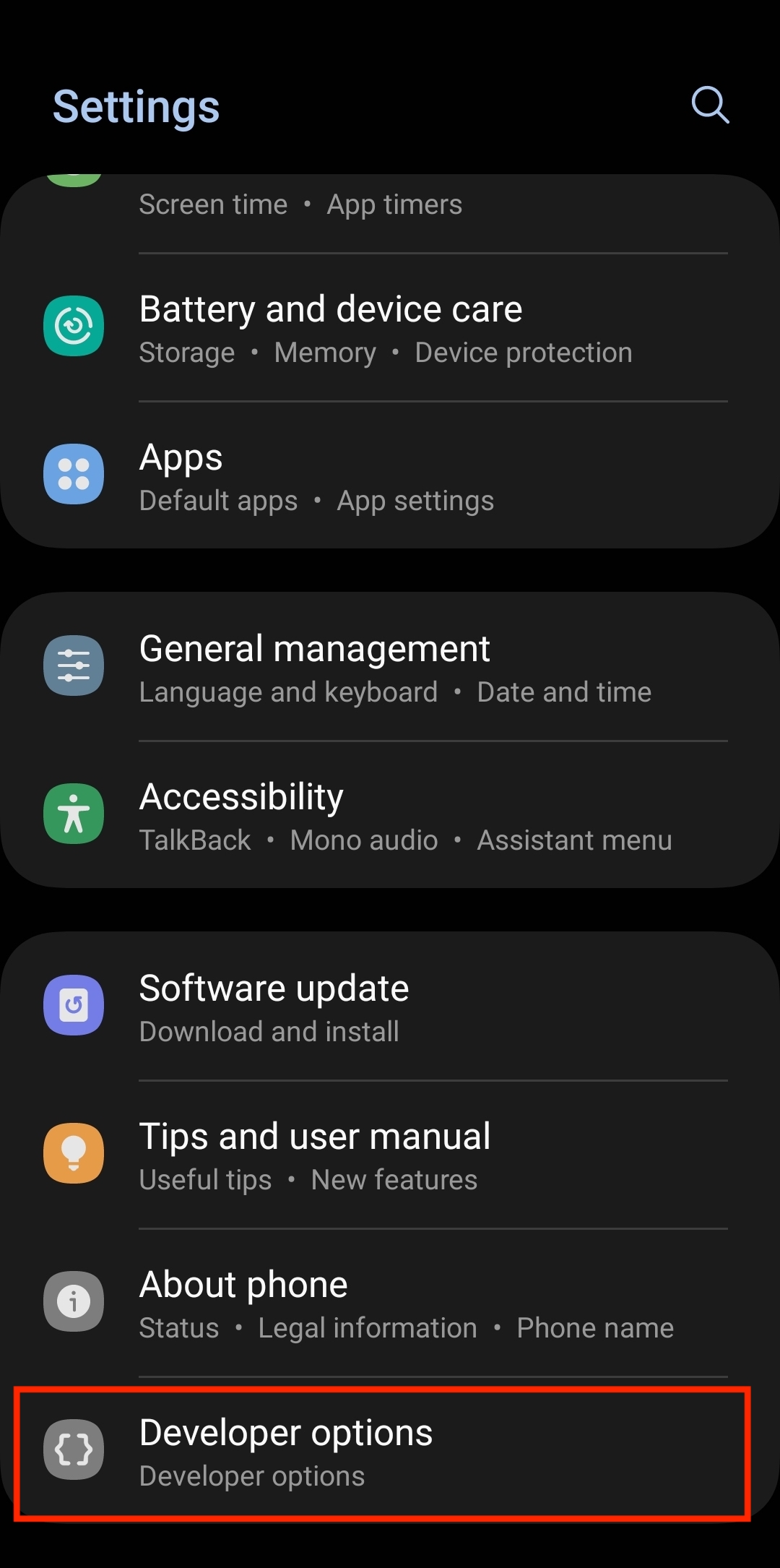This screenshot has width=780, height=1568.
Task: Open About phone
Action: click(x=390, y=1304)
